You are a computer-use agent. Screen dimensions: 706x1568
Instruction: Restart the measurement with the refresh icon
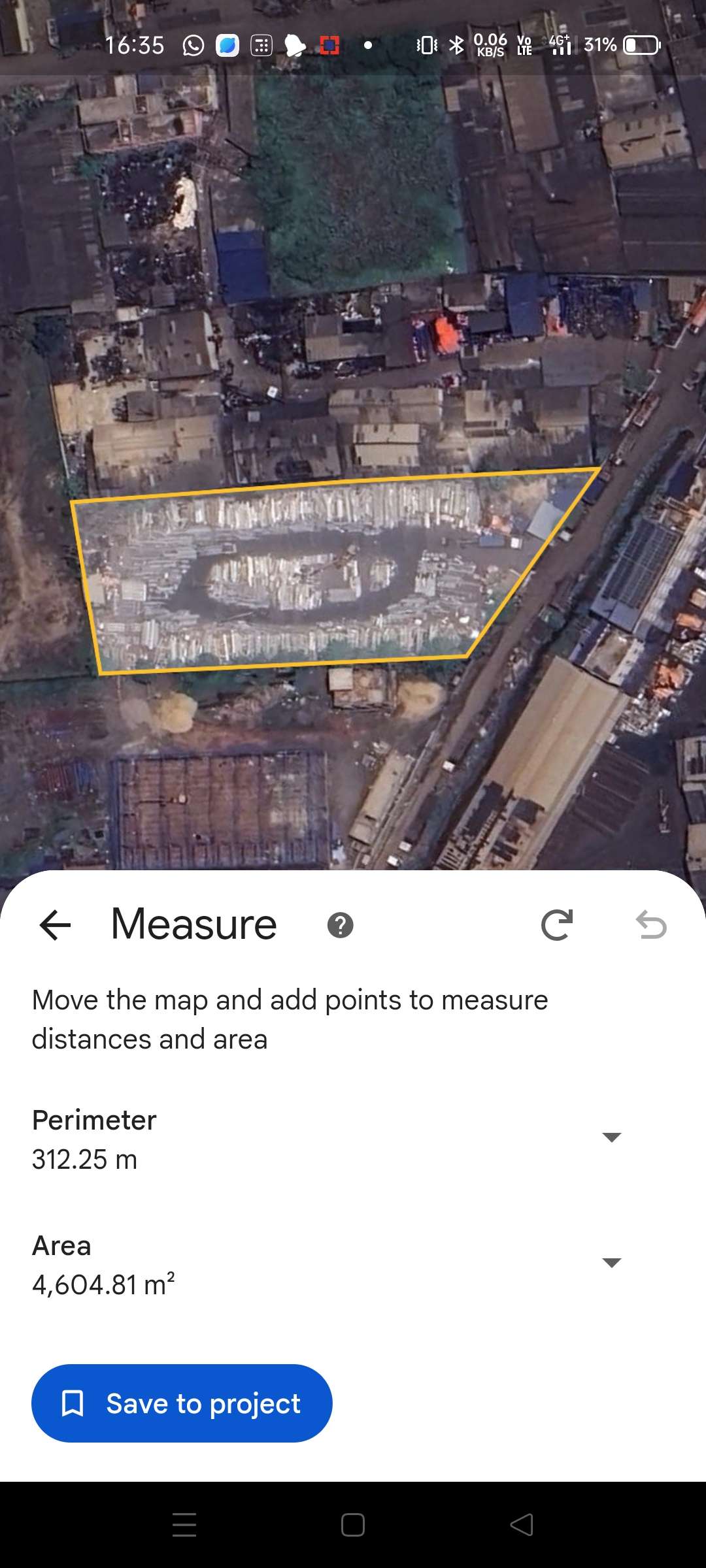557,925
